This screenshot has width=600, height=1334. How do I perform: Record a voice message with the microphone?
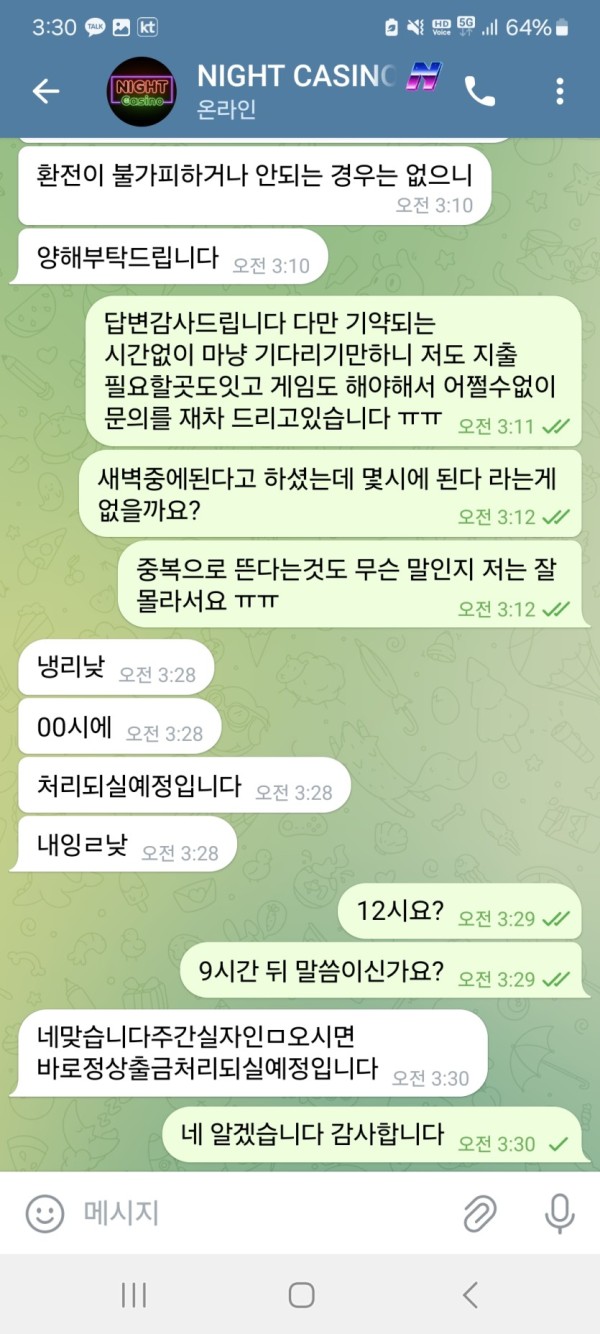(x=558, y=1214)
